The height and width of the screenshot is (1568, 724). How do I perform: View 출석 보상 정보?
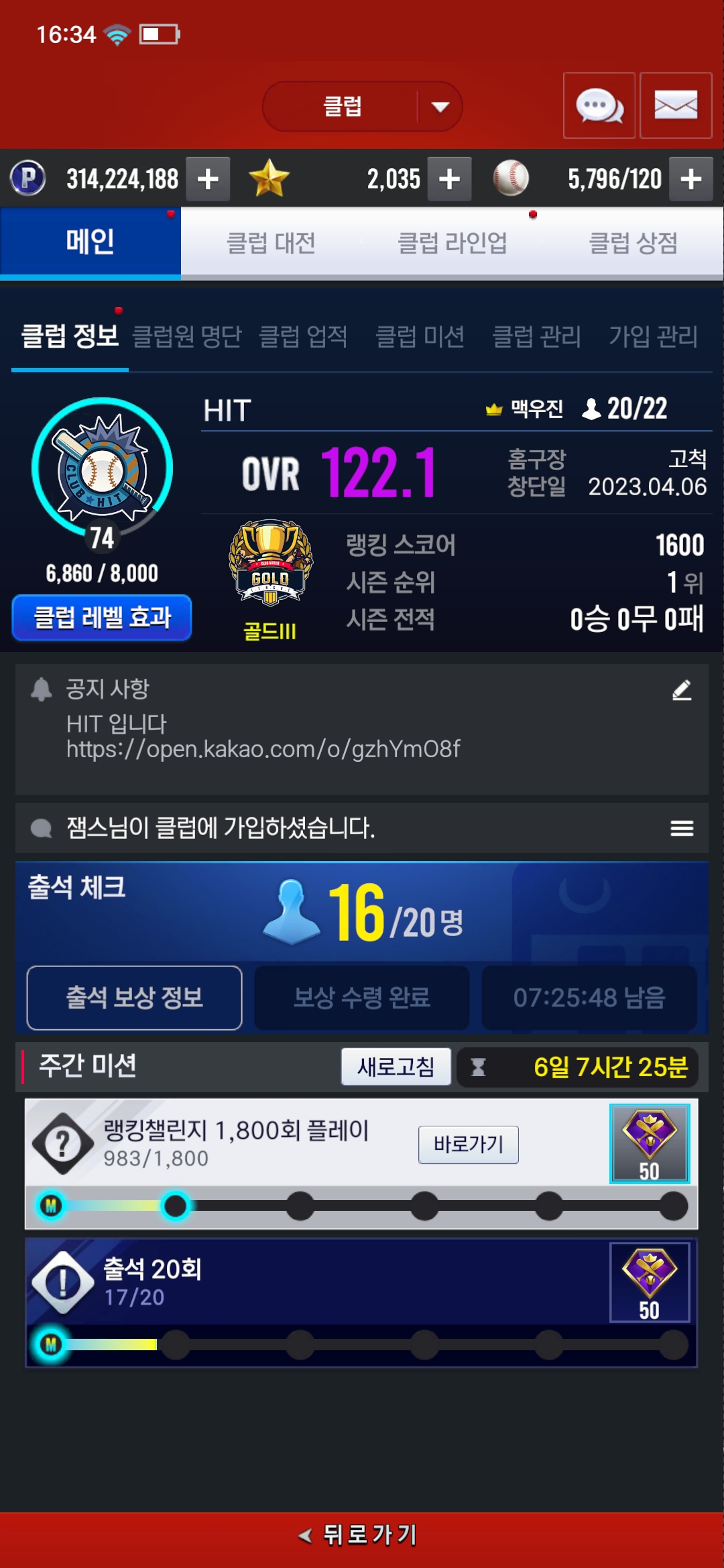(x=134, y=998)
